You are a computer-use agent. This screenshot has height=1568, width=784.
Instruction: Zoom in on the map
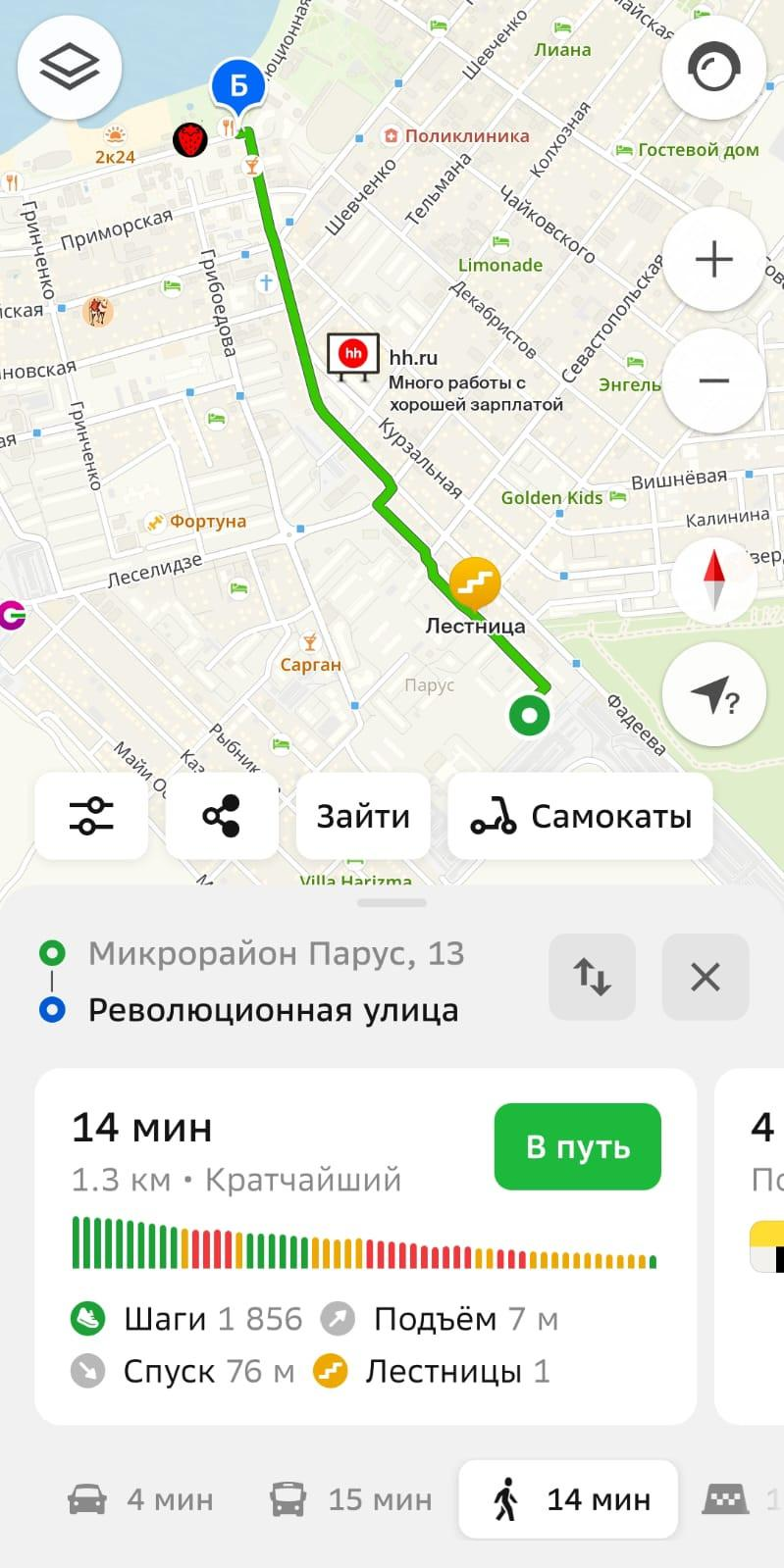click(x=713, y=260)
